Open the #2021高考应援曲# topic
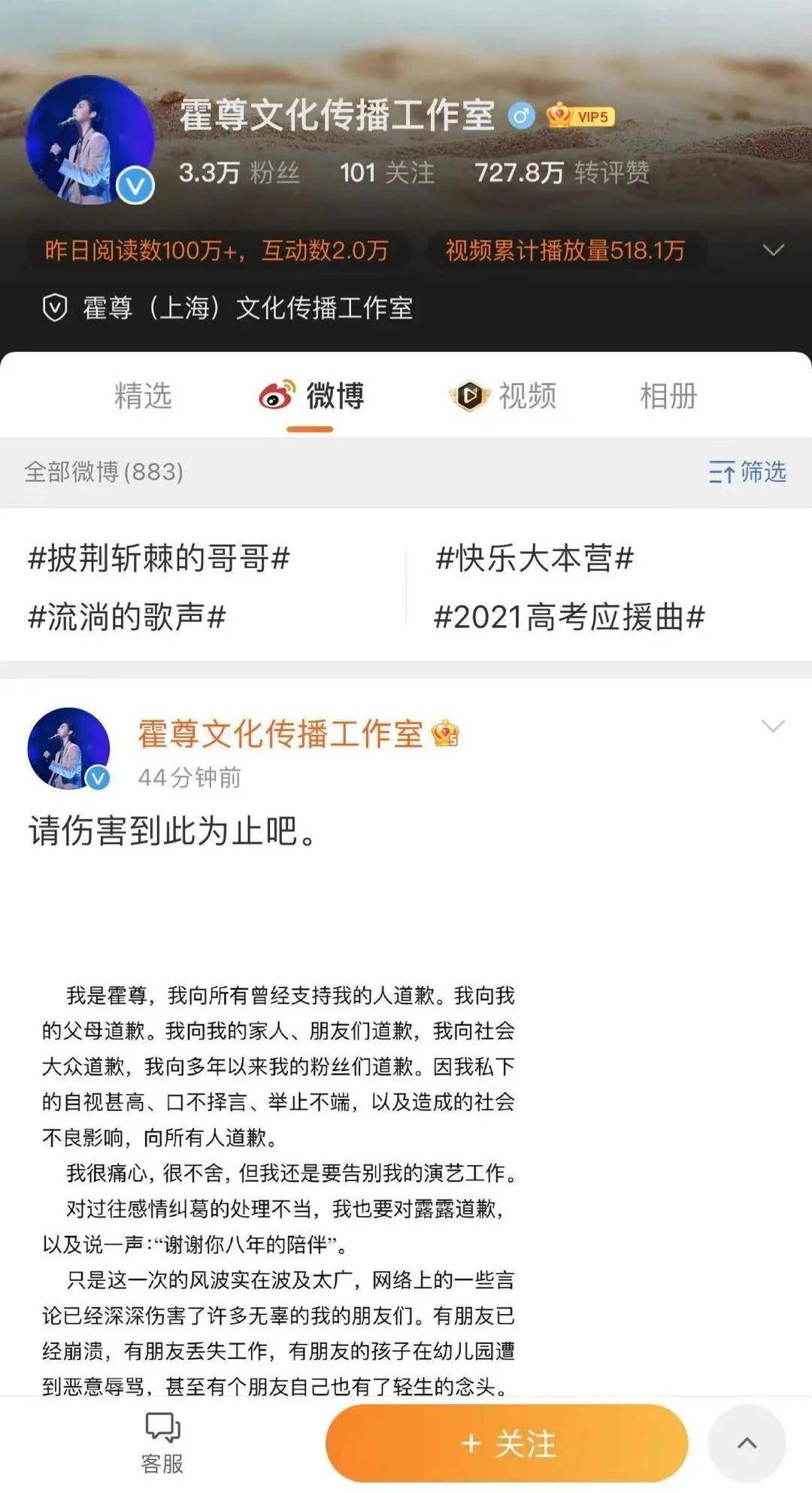This screenshot has width=812, height=1493. tap(569, 617)
